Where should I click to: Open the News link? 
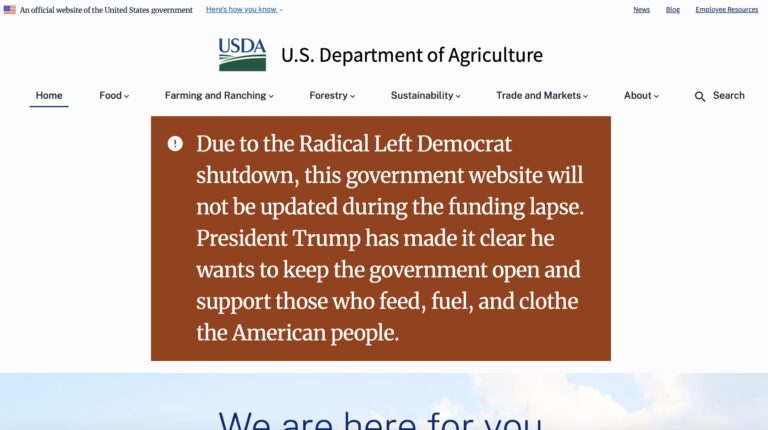tap(641, 10)
